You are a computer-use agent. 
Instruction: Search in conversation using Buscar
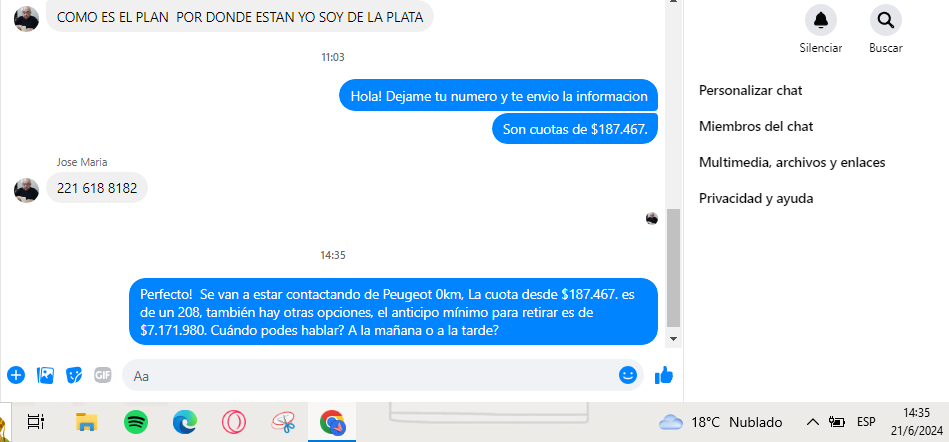pyautogui.click(x=885, y=21)
